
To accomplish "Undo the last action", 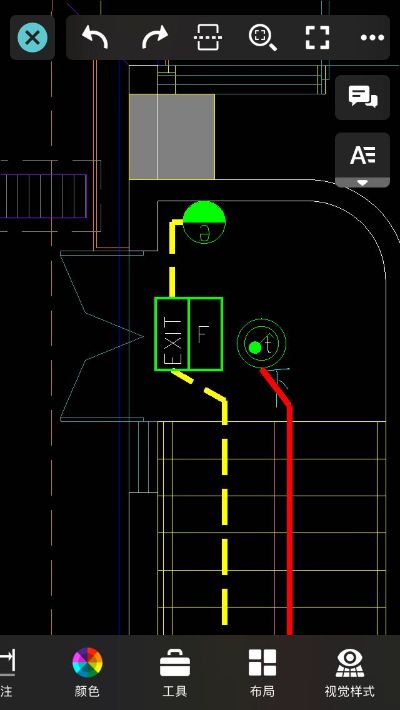I will tap(95, 38).
